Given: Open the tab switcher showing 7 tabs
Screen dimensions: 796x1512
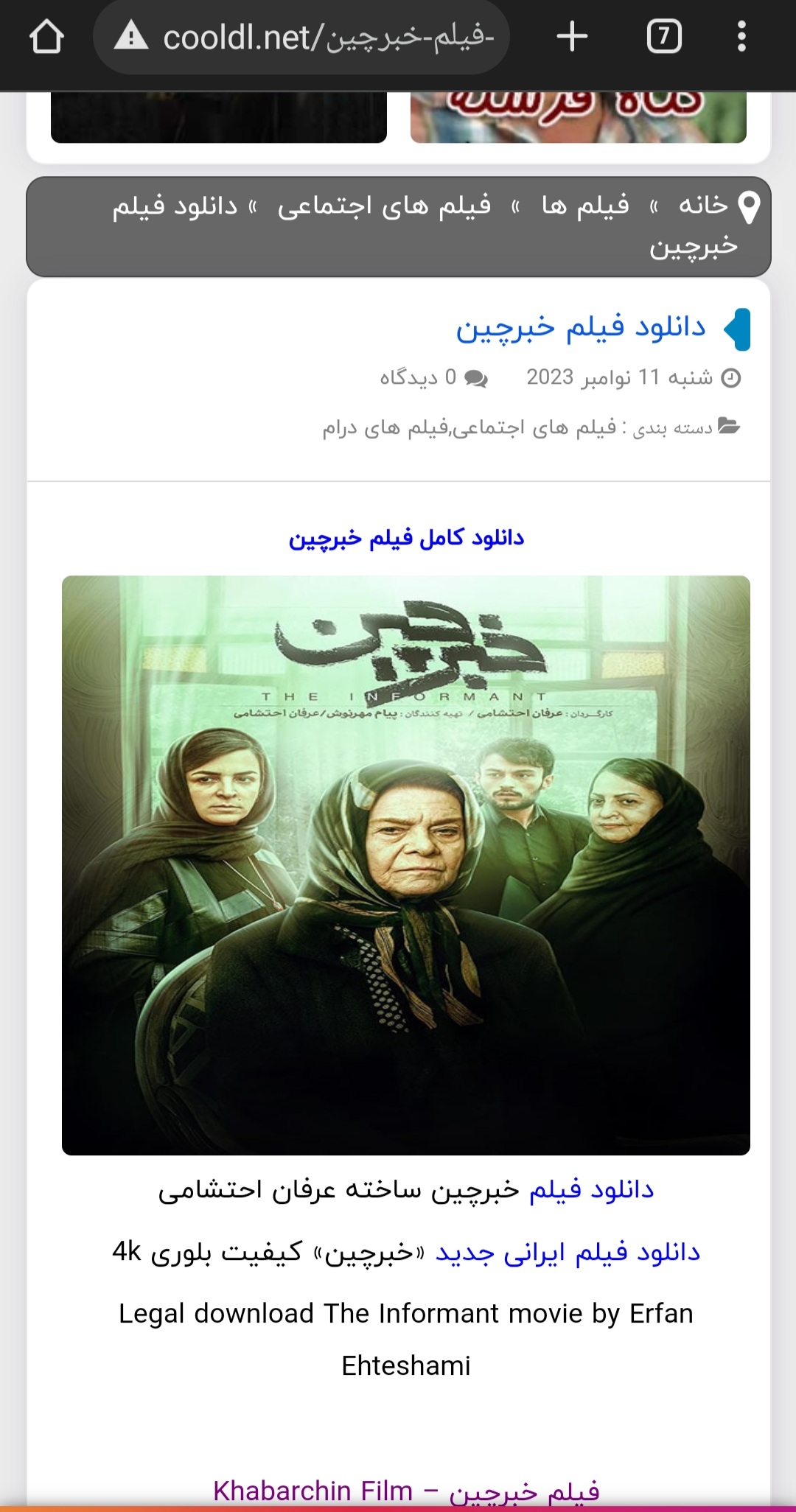Looking at the screenshot, I should 663,37.
